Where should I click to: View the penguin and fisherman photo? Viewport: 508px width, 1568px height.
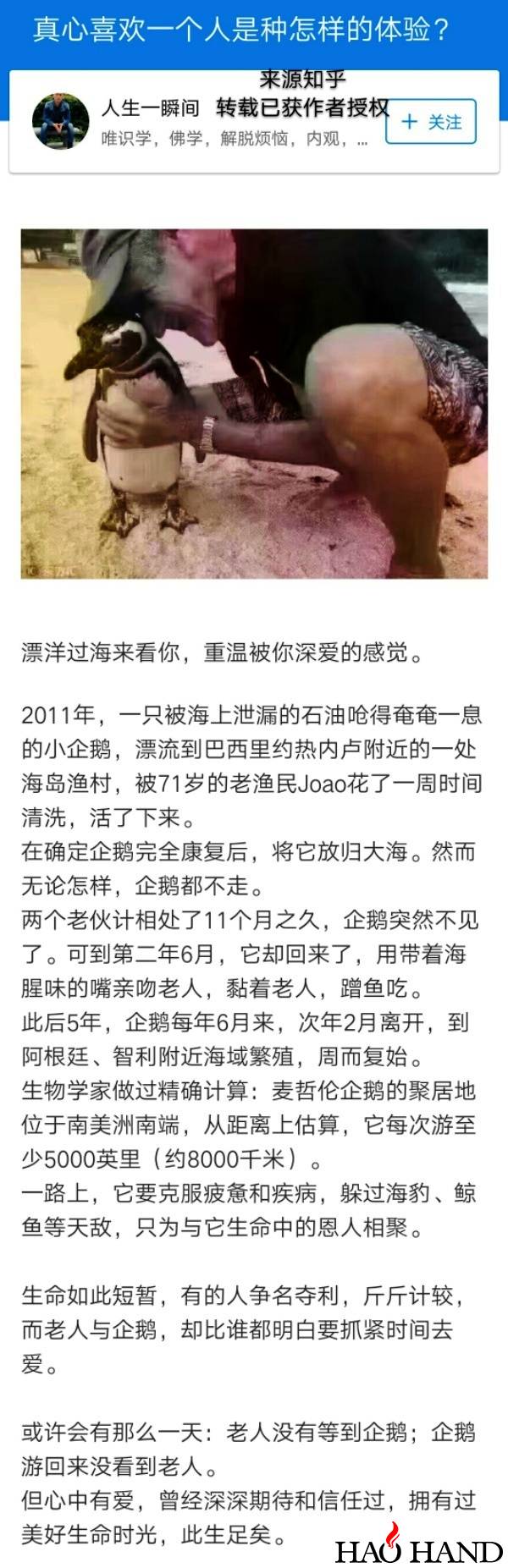[x=254, y=404]
